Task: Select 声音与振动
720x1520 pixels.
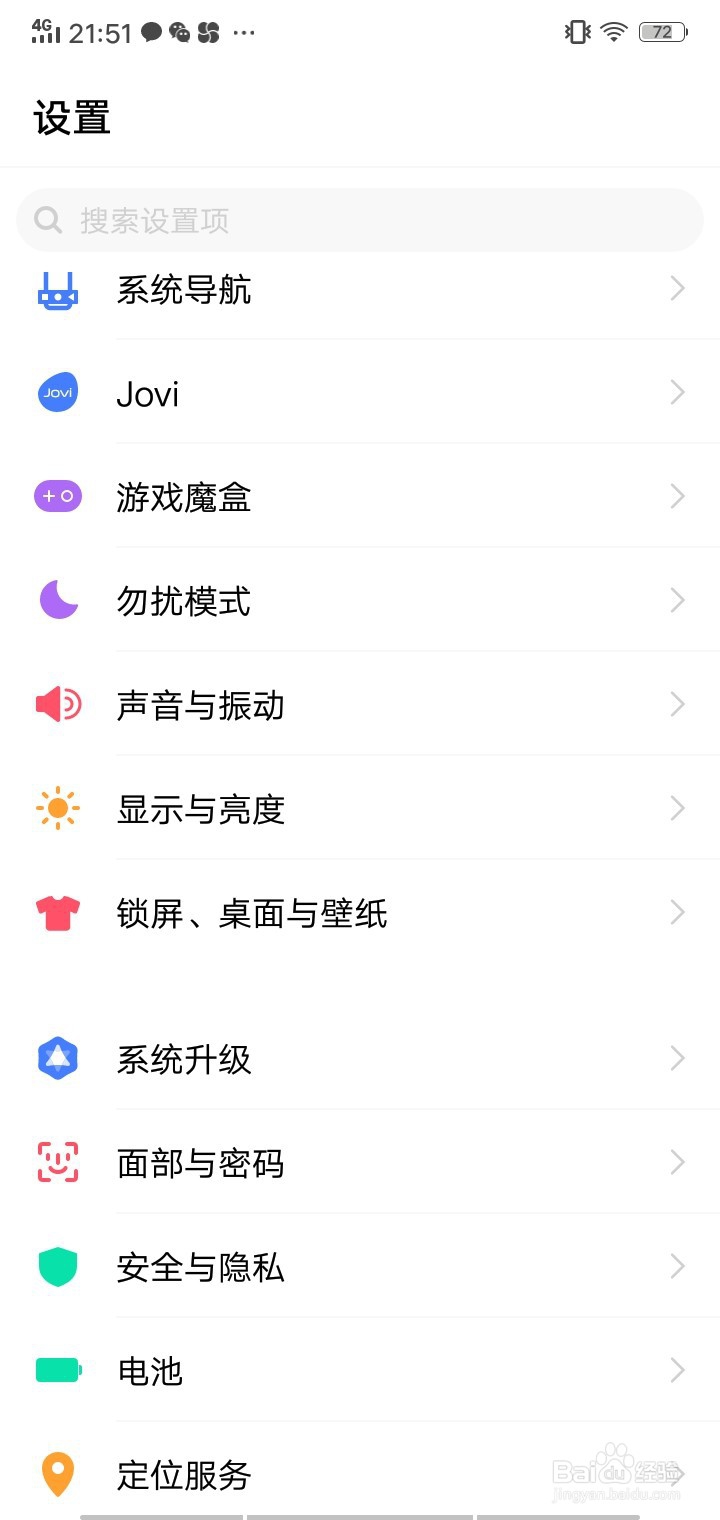Action: click(360, 705)
